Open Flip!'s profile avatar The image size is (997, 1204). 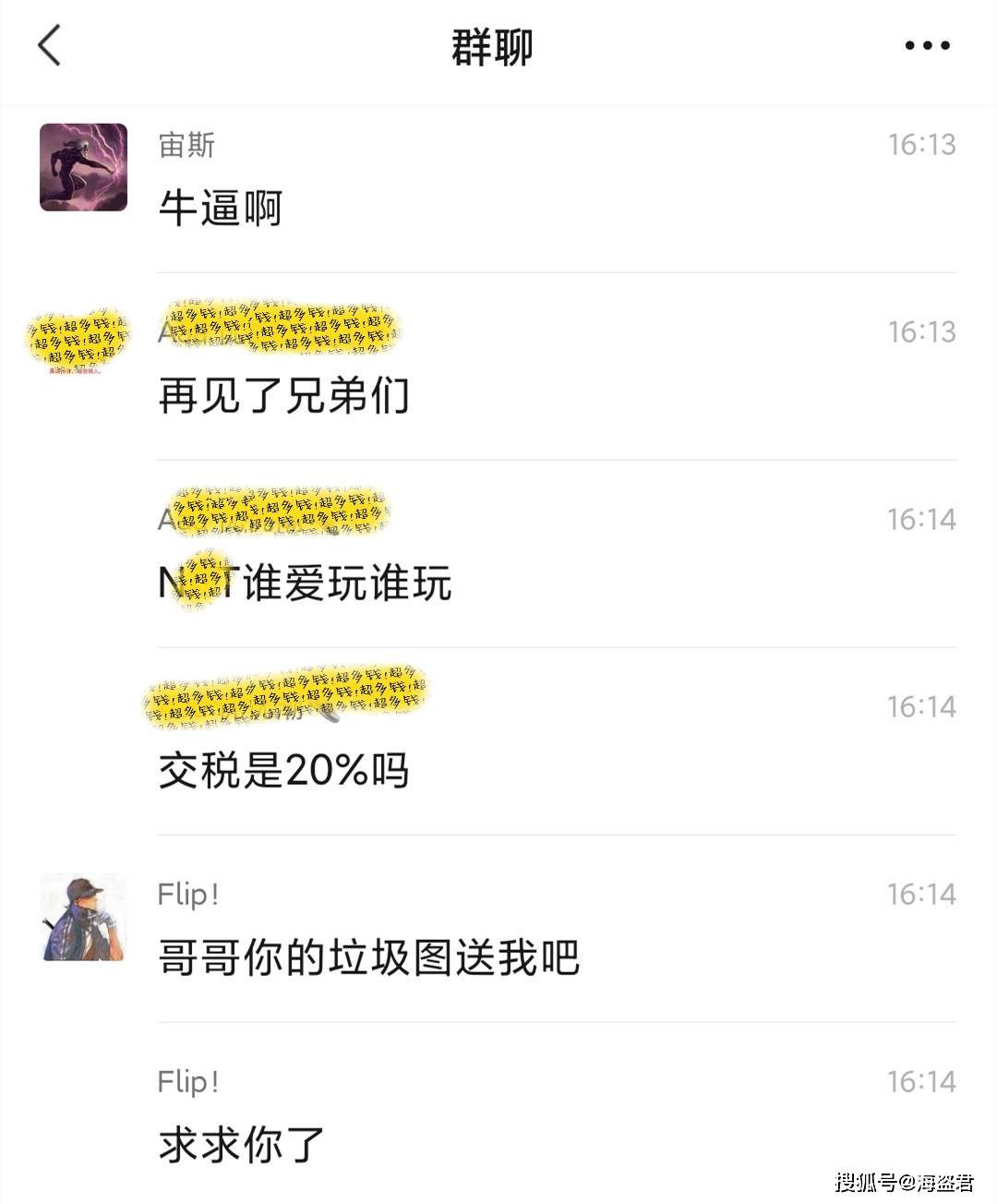click(83, 917)
